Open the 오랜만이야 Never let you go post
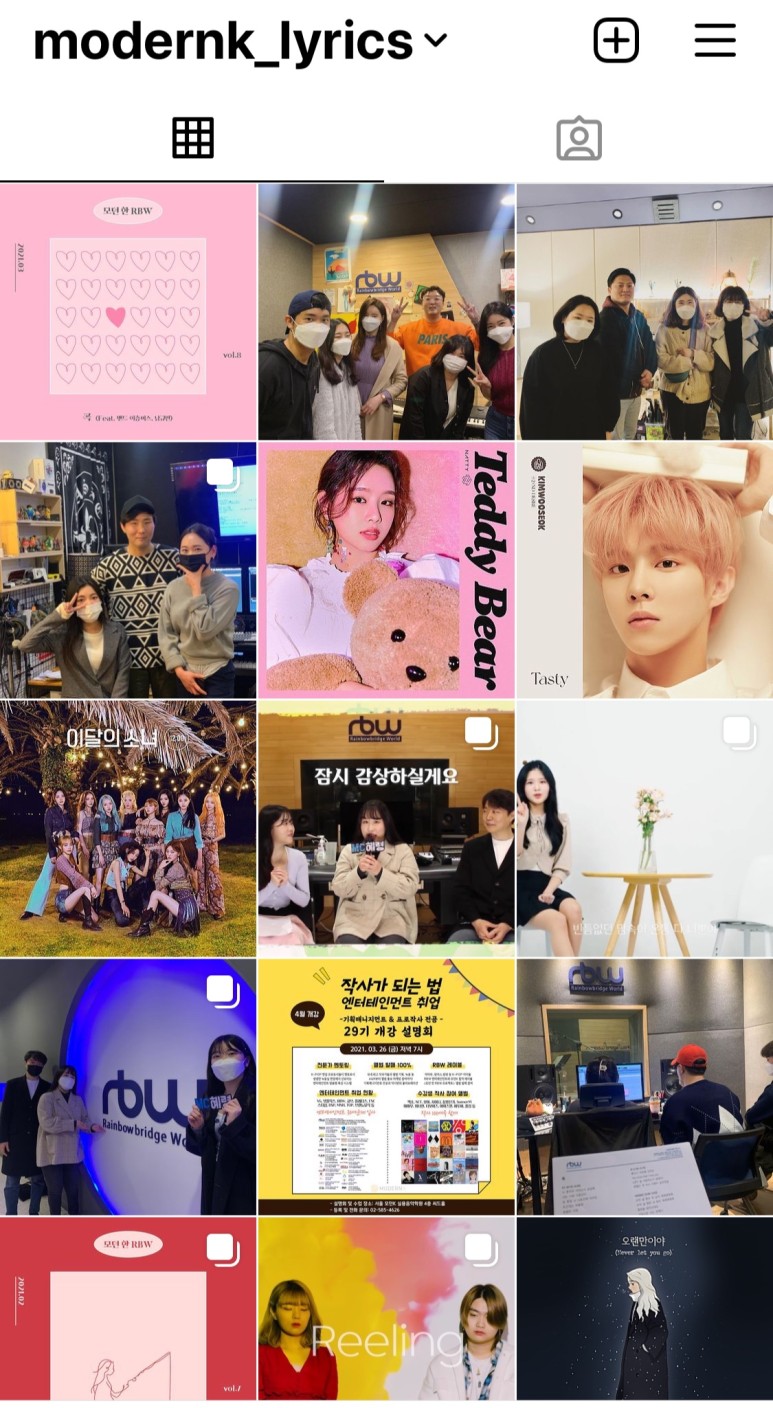Screen dimensions: 773x1408 click(644, 1310)
